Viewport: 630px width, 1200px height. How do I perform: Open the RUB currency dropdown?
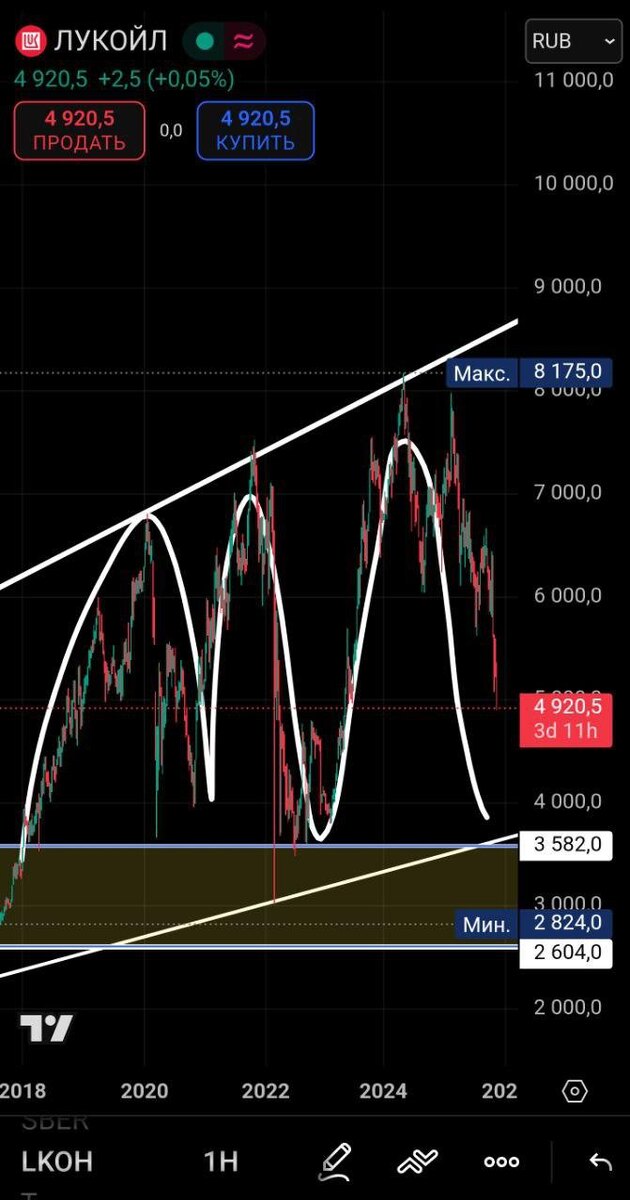click(574, 41)
